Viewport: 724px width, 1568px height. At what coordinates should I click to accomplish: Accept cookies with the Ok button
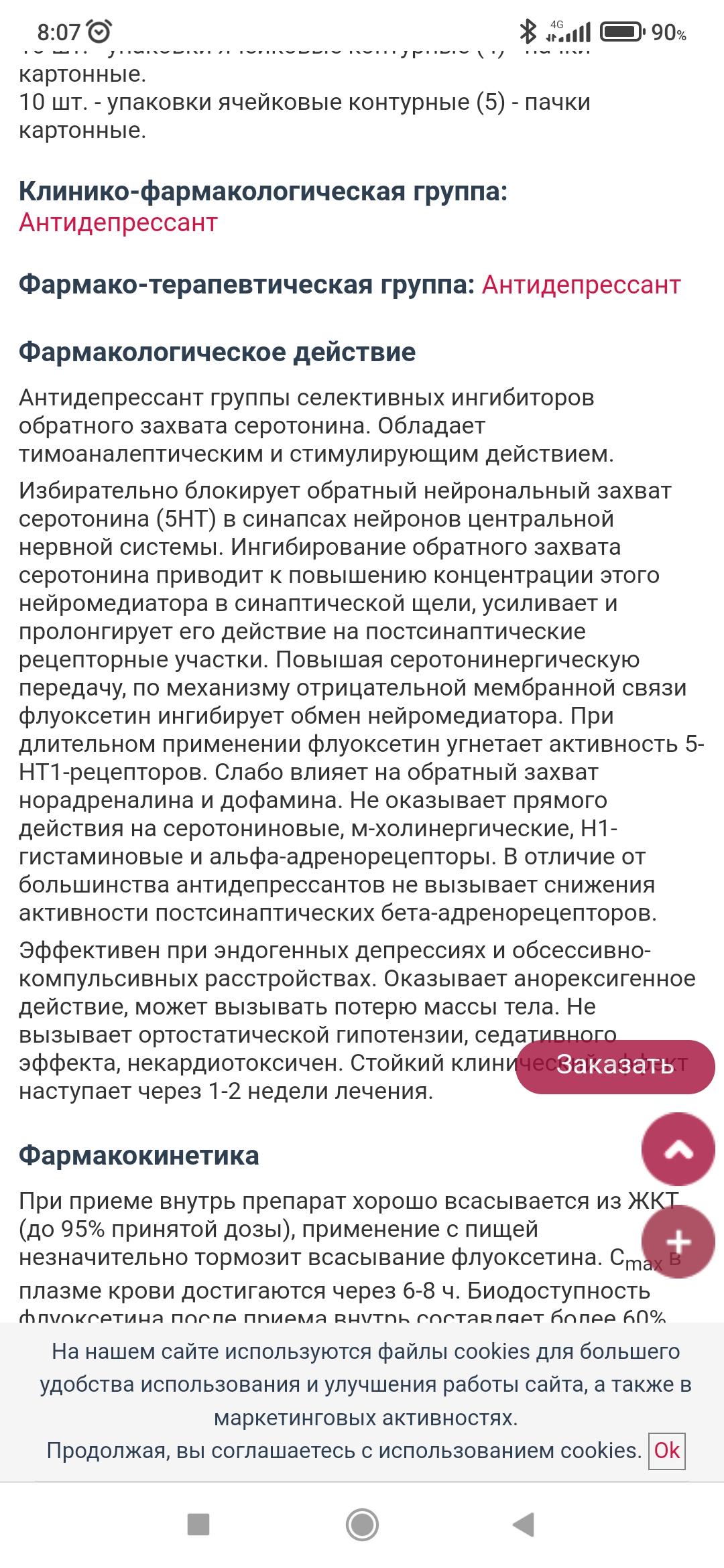666,1451
